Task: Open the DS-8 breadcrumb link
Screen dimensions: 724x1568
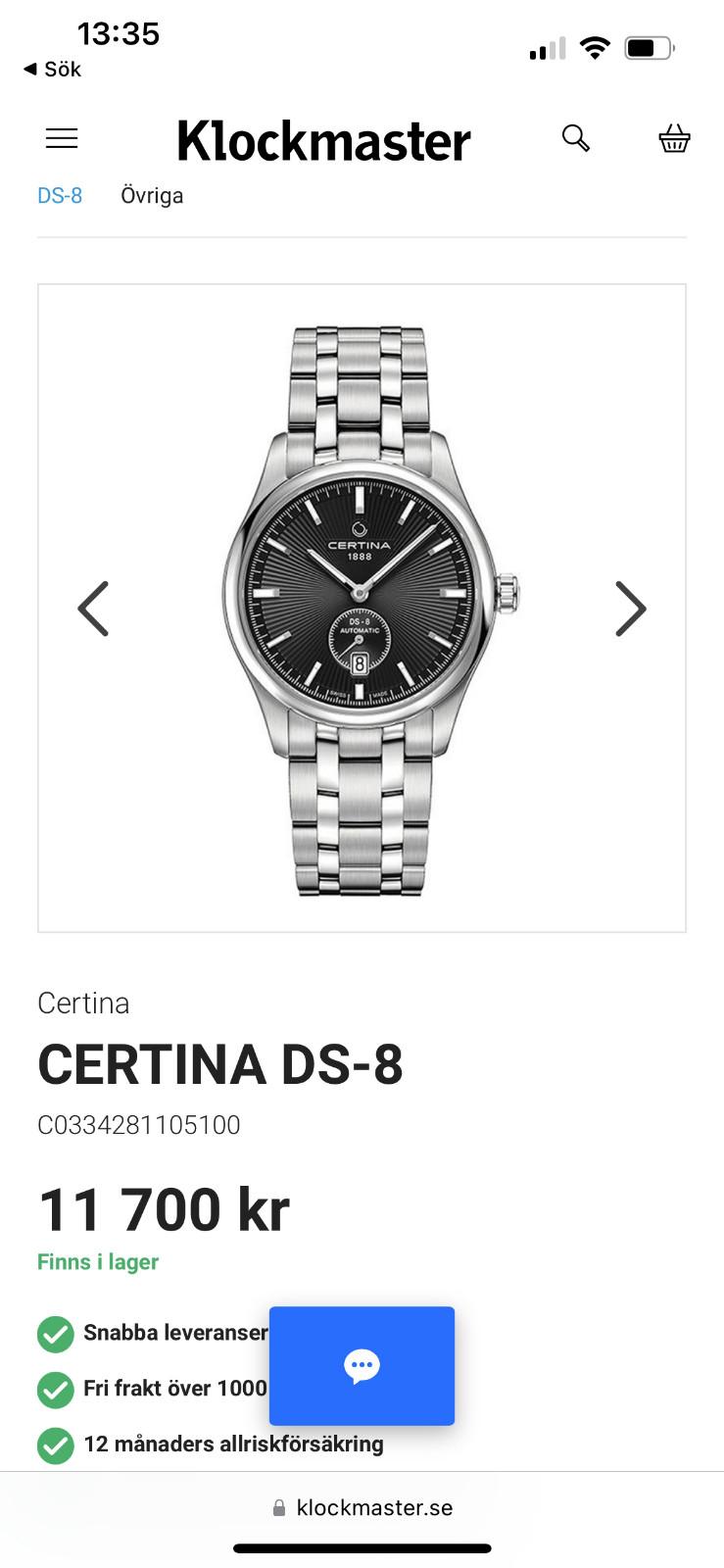Action: [x=60, y=196]
